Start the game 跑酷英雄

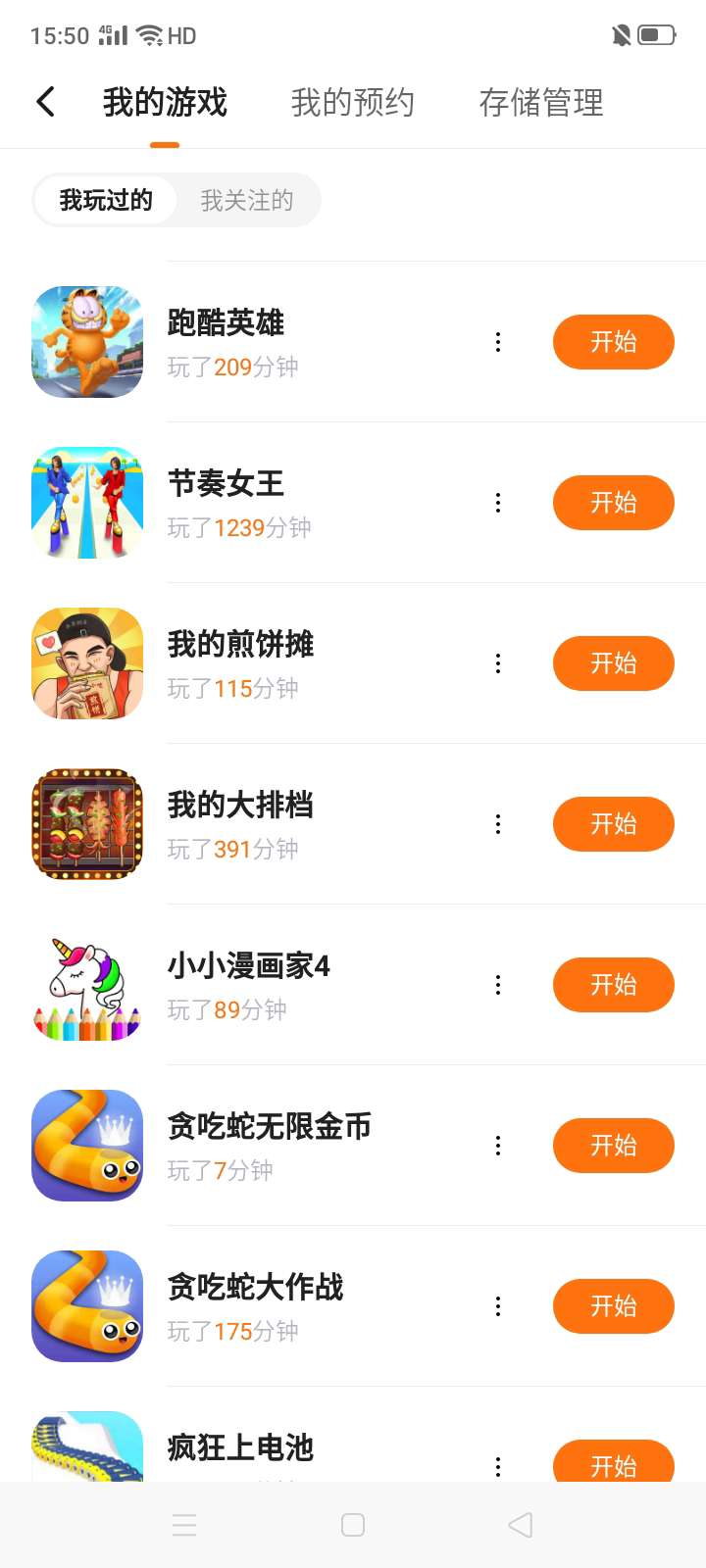[x=613, y=342]
